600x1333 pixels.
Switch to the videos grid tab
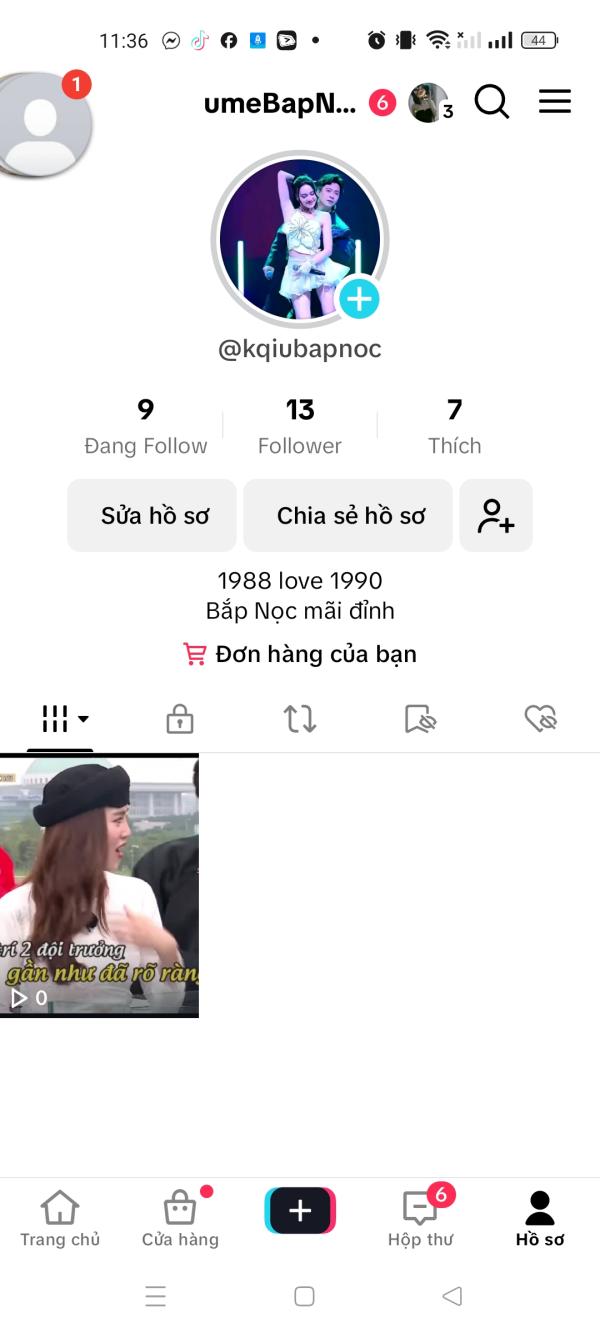pyautogui.click(x=62, y=718)
